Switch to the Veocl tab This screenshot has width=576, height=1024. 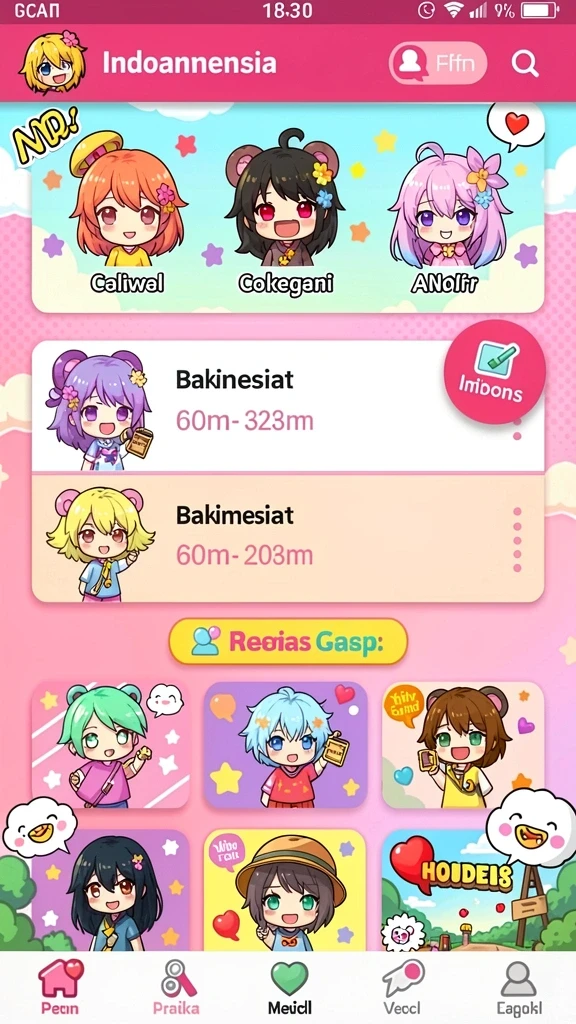(x=402, y=987)
